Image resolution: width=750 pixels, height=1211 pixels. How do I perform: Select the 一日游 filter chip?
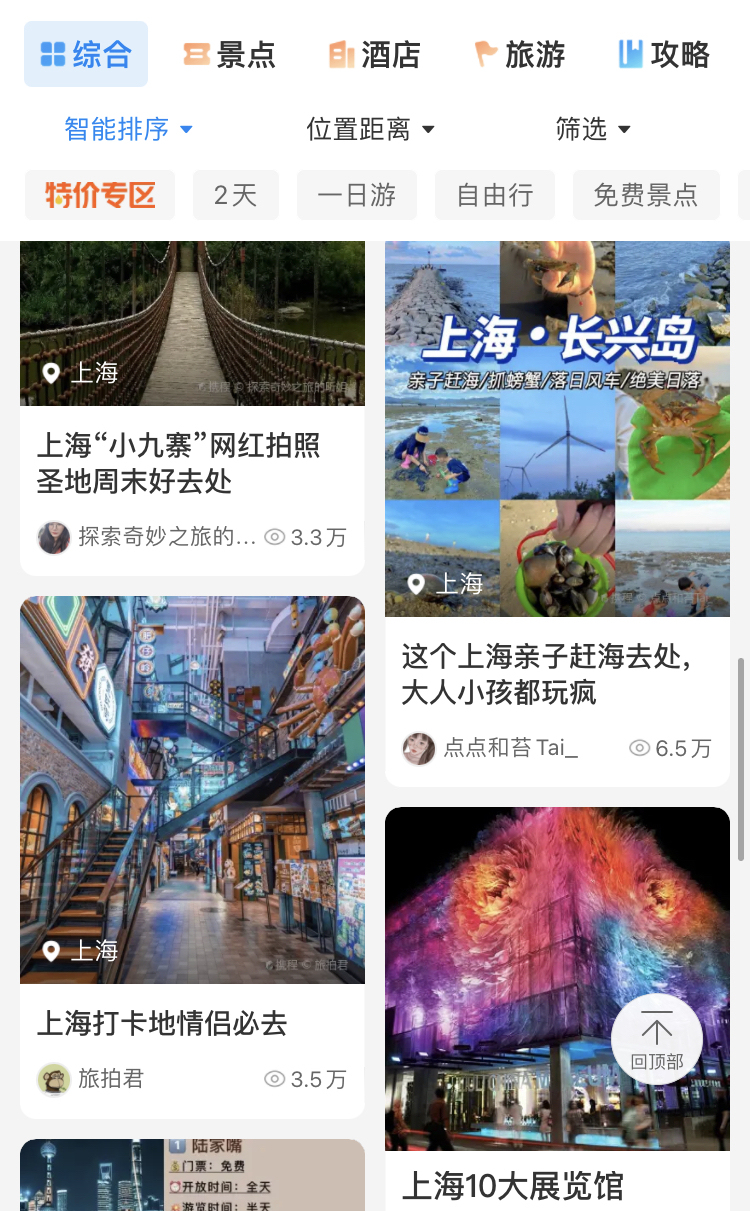tap(357, 195)
